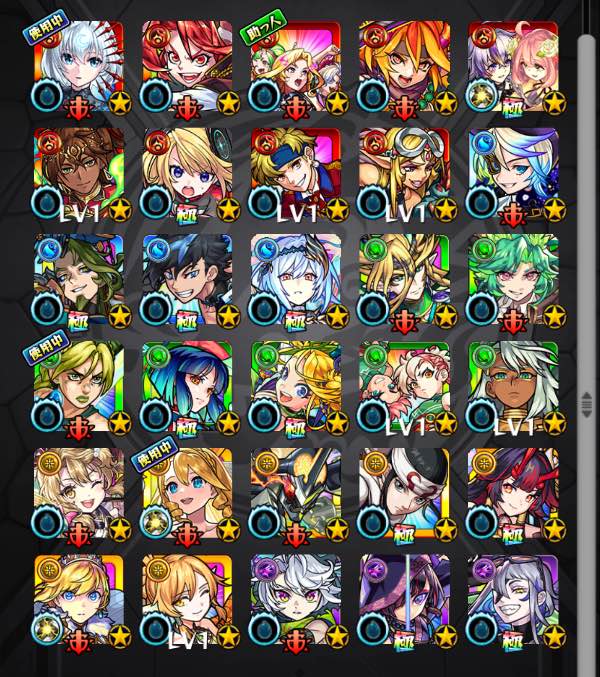Screen dimensions: 600x677
Task: Choose the blue-eyed blonde girl marked 使用中
Action: tap(187, 494)
